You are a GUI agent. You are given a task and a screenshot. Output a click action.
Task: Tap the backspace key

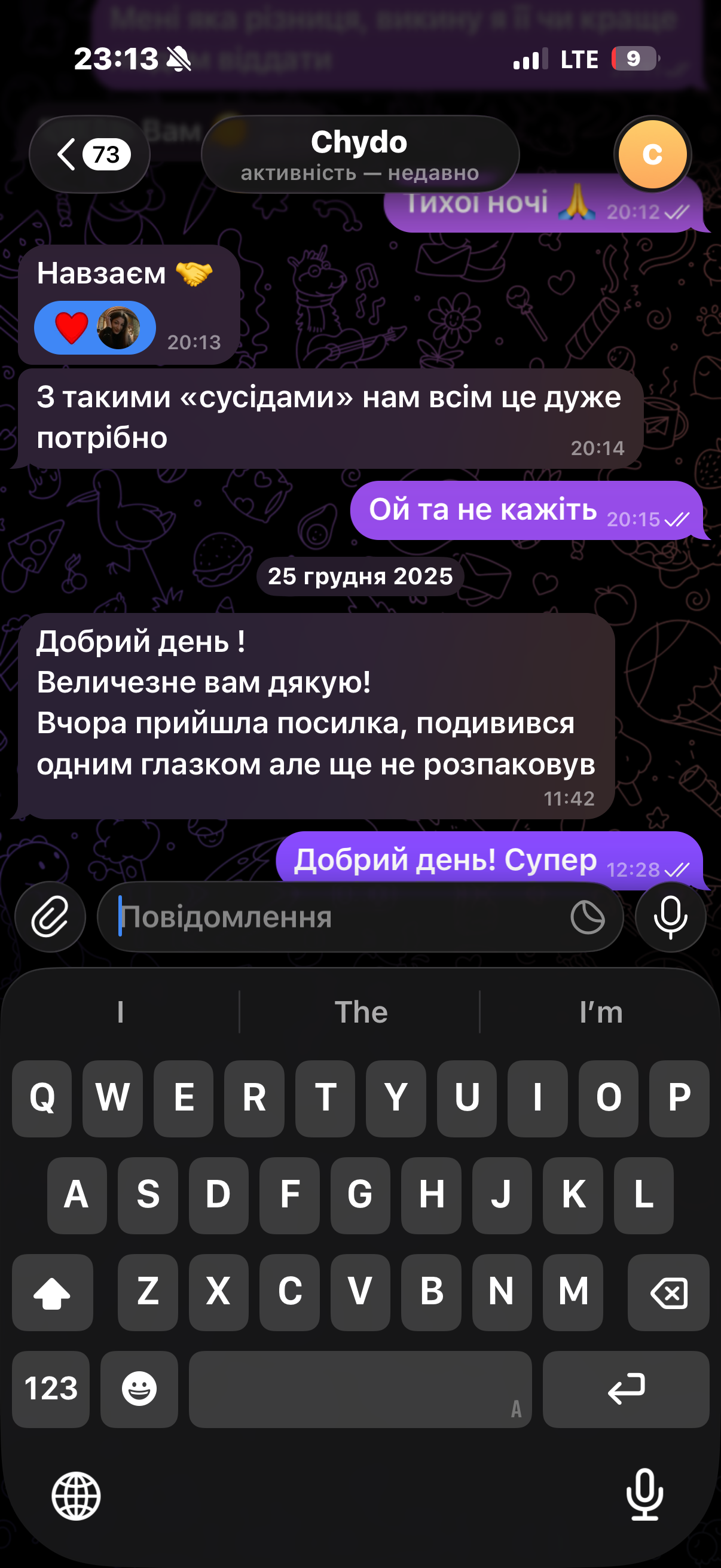[668, 1292]
